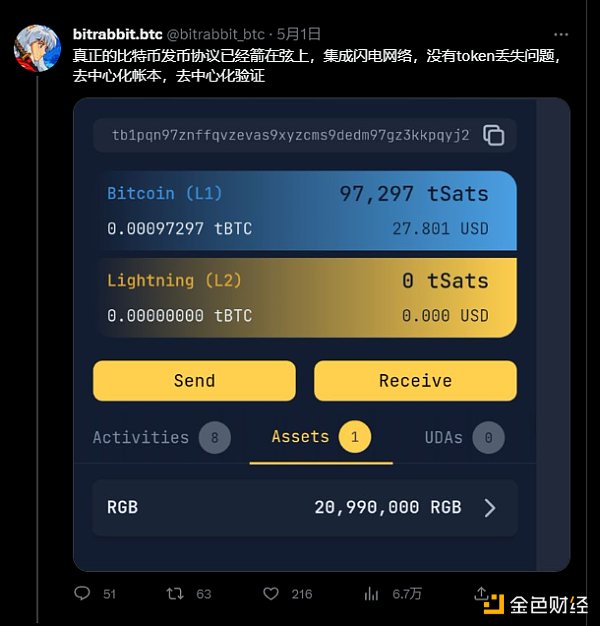Open bitrabbit.btc's profile picture
This screenshot has width=600, height=626.
pos(37,48)
